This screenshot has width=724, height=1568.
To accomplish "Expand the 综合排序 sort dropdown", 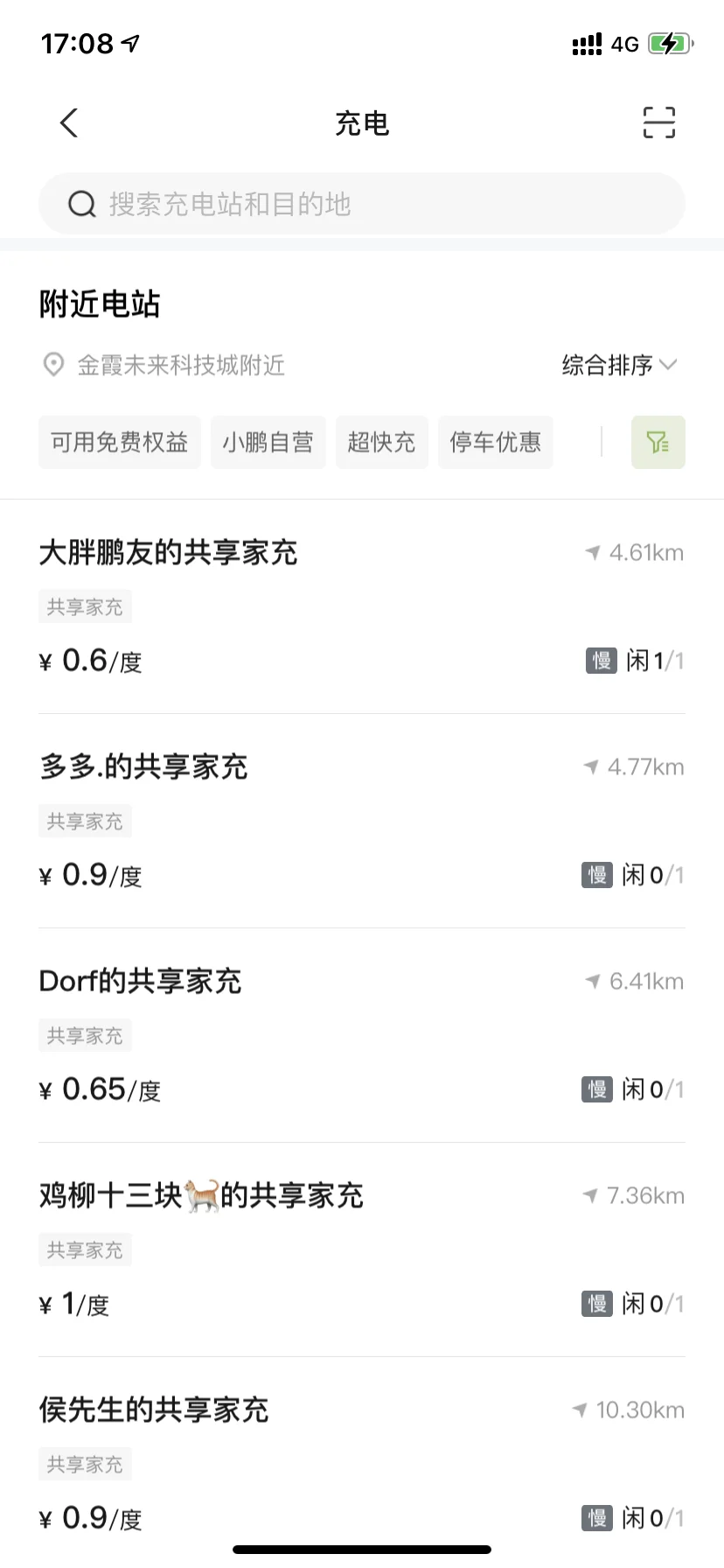I will pos(619,365).
